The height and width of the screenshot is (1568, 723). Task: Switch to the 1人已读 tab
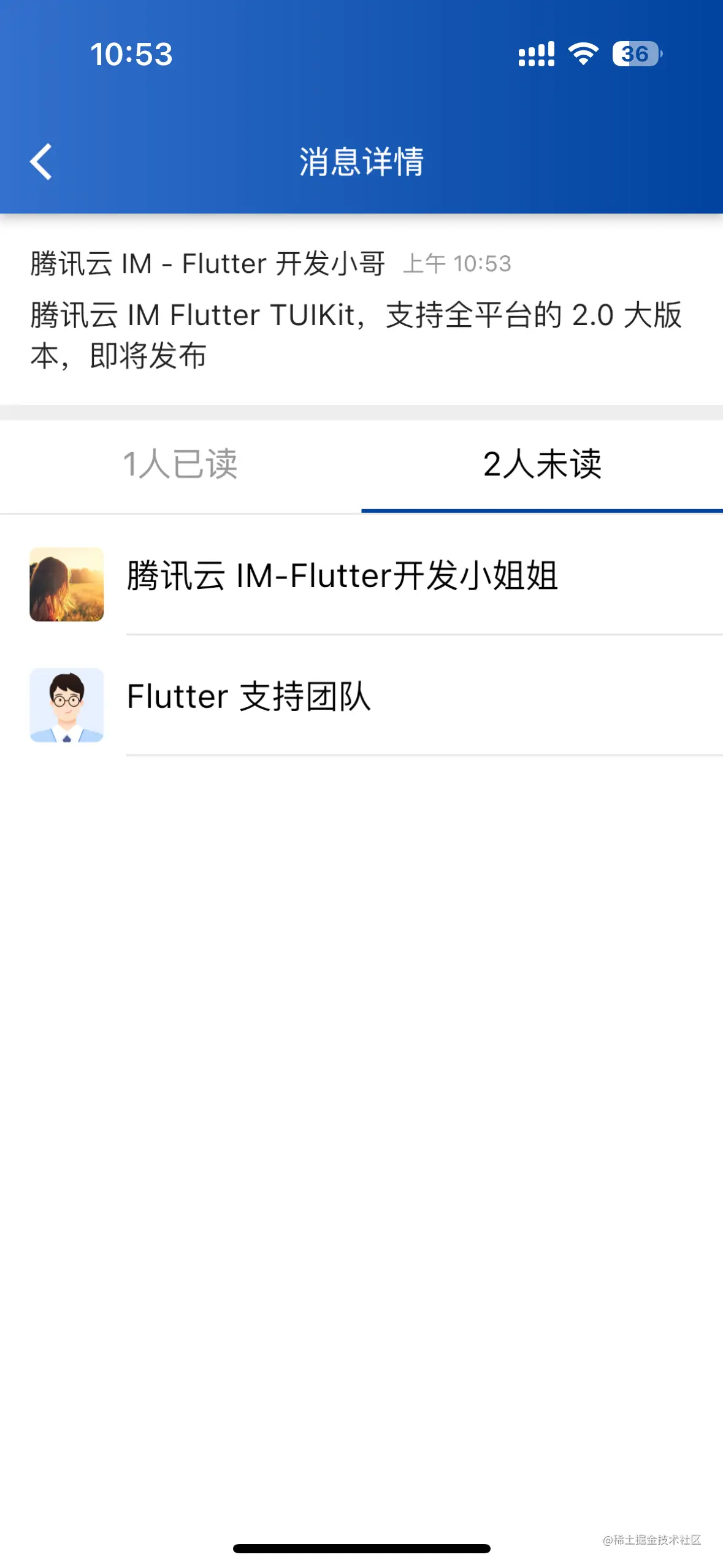pos(180,464)
